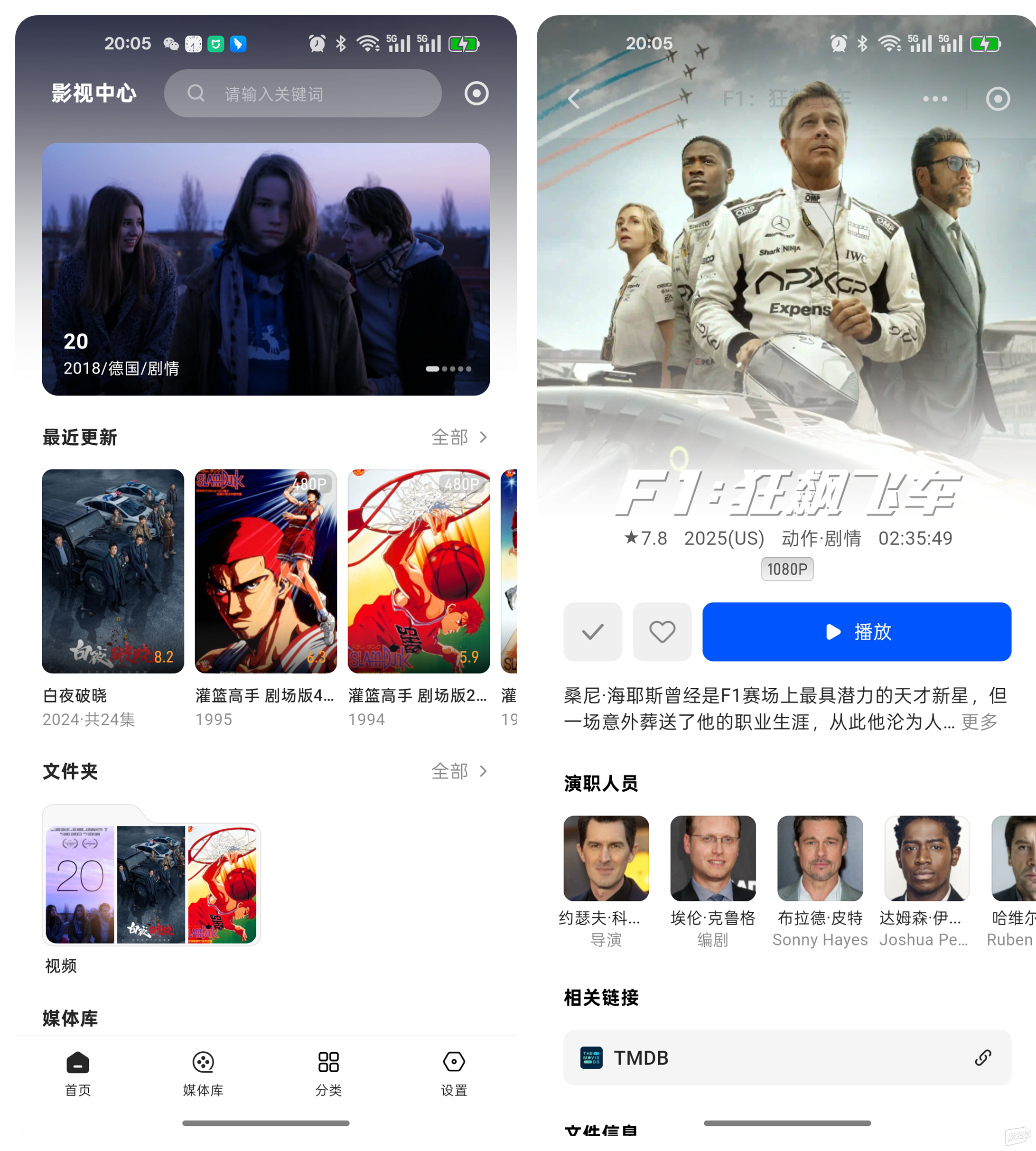View all items in 最近更新
The width and height of the screenshot is (1036, 1151).
coord(459,437)
